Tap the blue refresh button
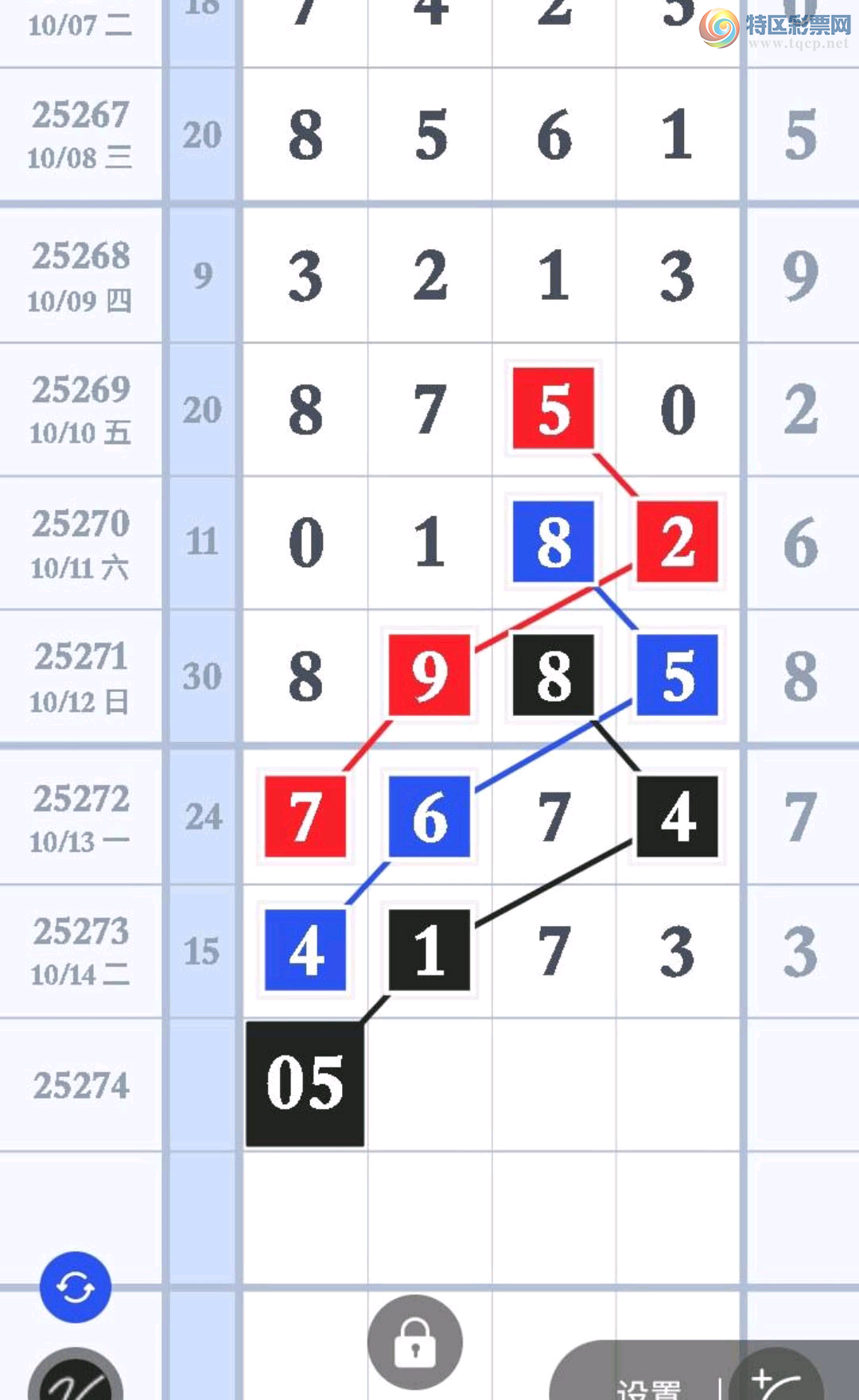Image resolution: width=859 pixels, height=1400 pixels. tap(76, 1286)
